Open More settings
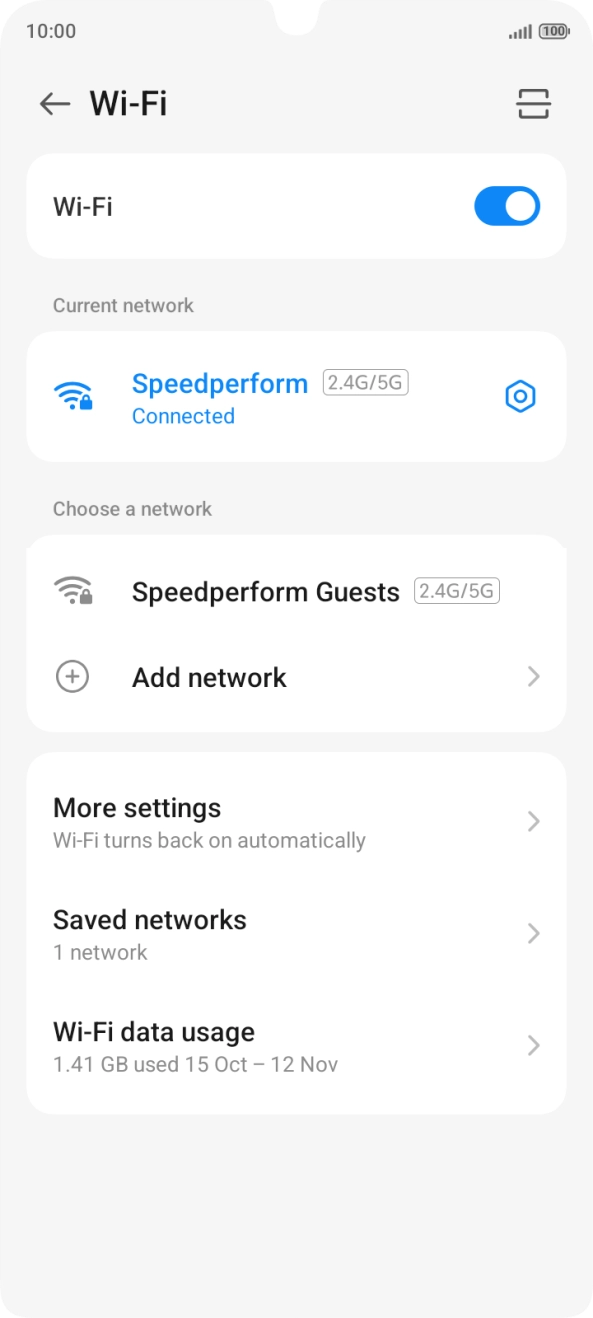This screenshot has height=1318, width=593. [x=296, y=822]
